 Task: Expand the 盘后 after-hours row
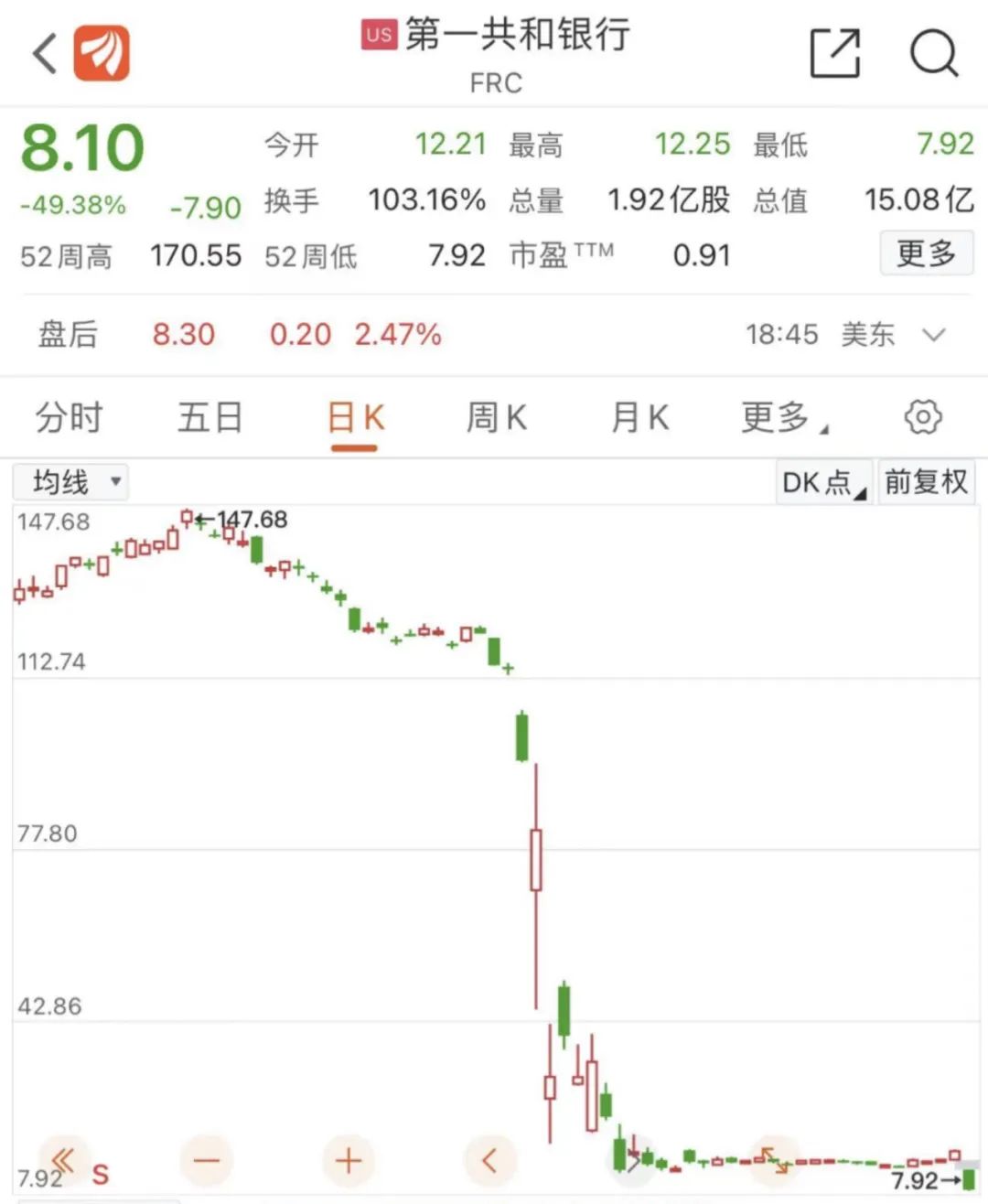pos(933,335)
